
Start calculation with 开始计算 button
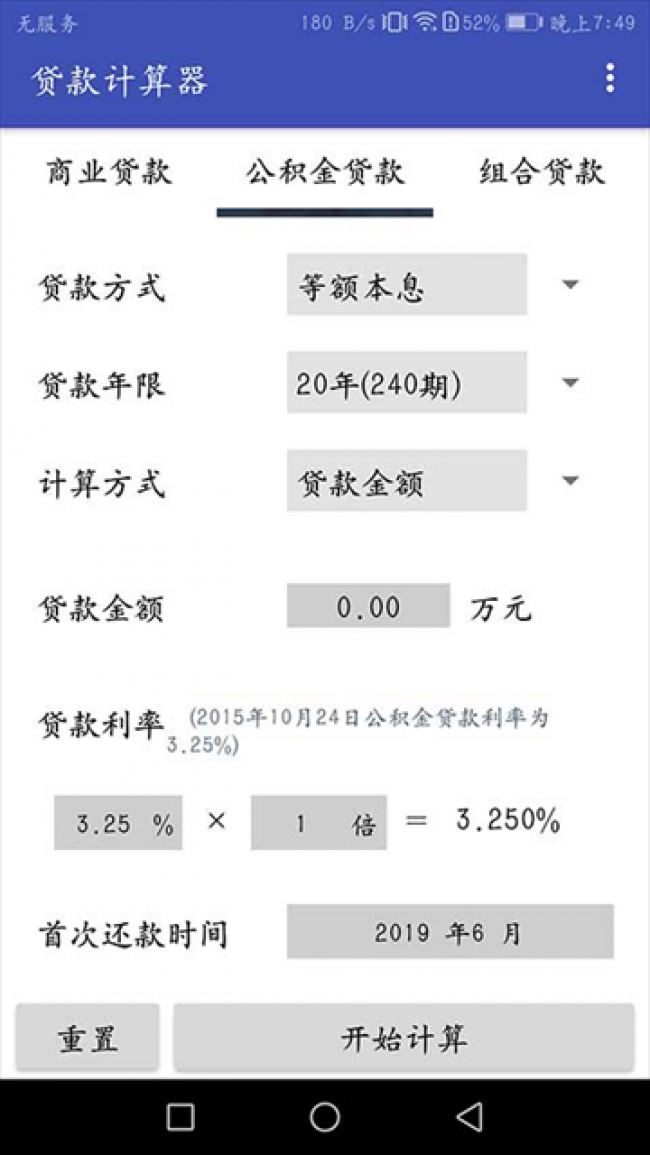coord(404,1038)
